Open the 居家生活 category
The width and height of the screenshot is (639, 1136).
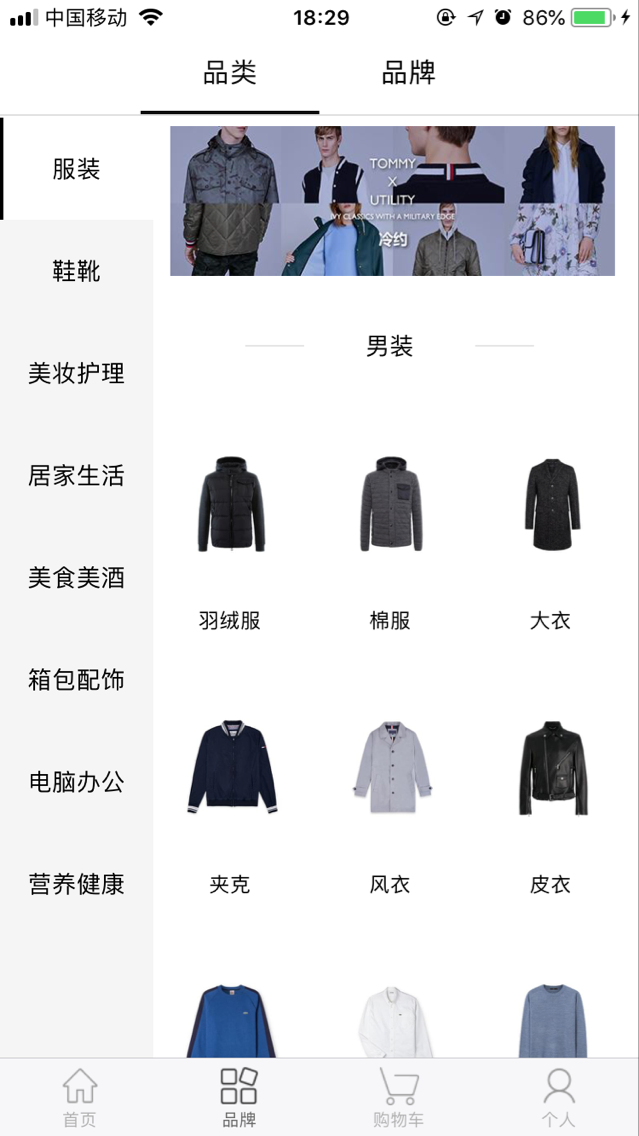click(x=77, y=476)
